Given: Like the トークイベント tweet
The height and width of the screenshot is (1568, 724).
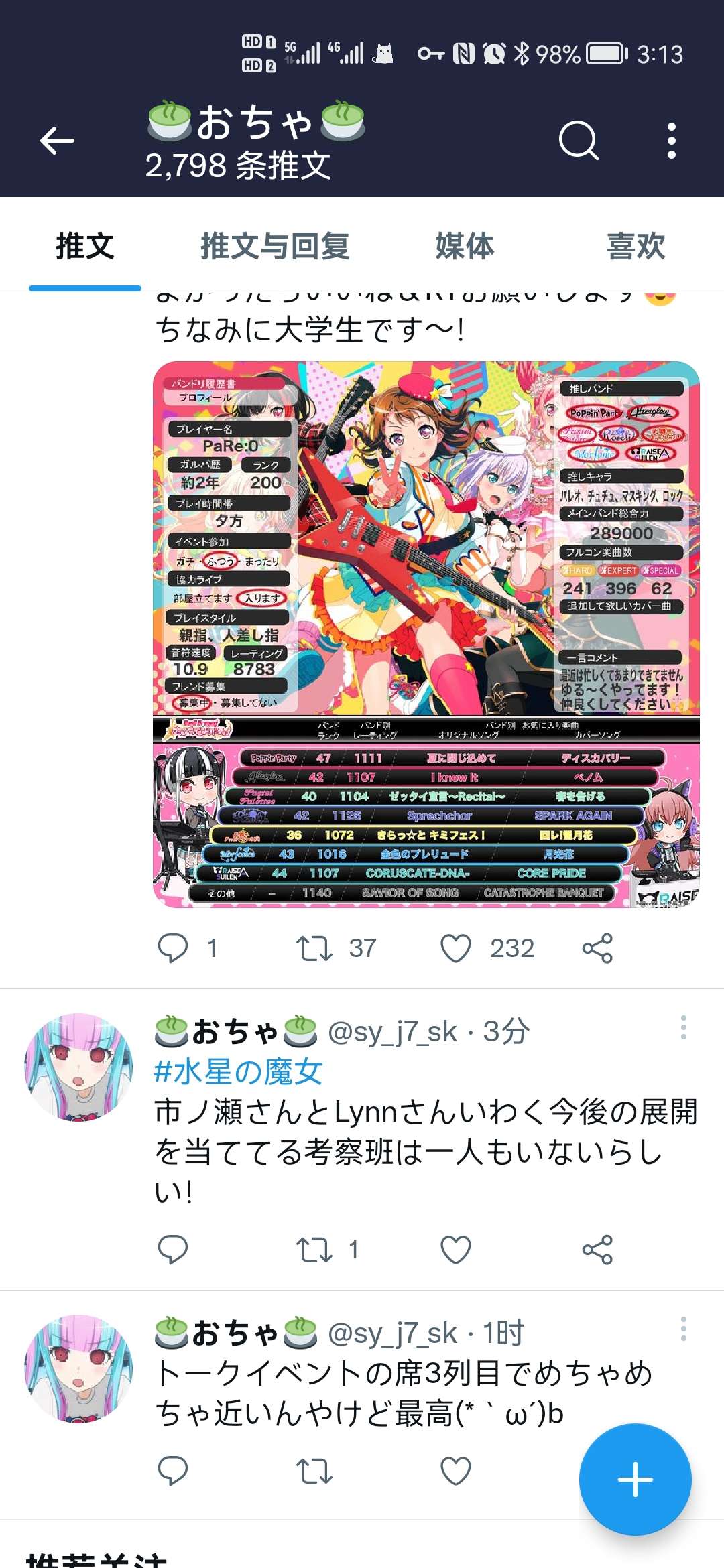Looking at the screenshot, I should click(x=456, y=1472).
